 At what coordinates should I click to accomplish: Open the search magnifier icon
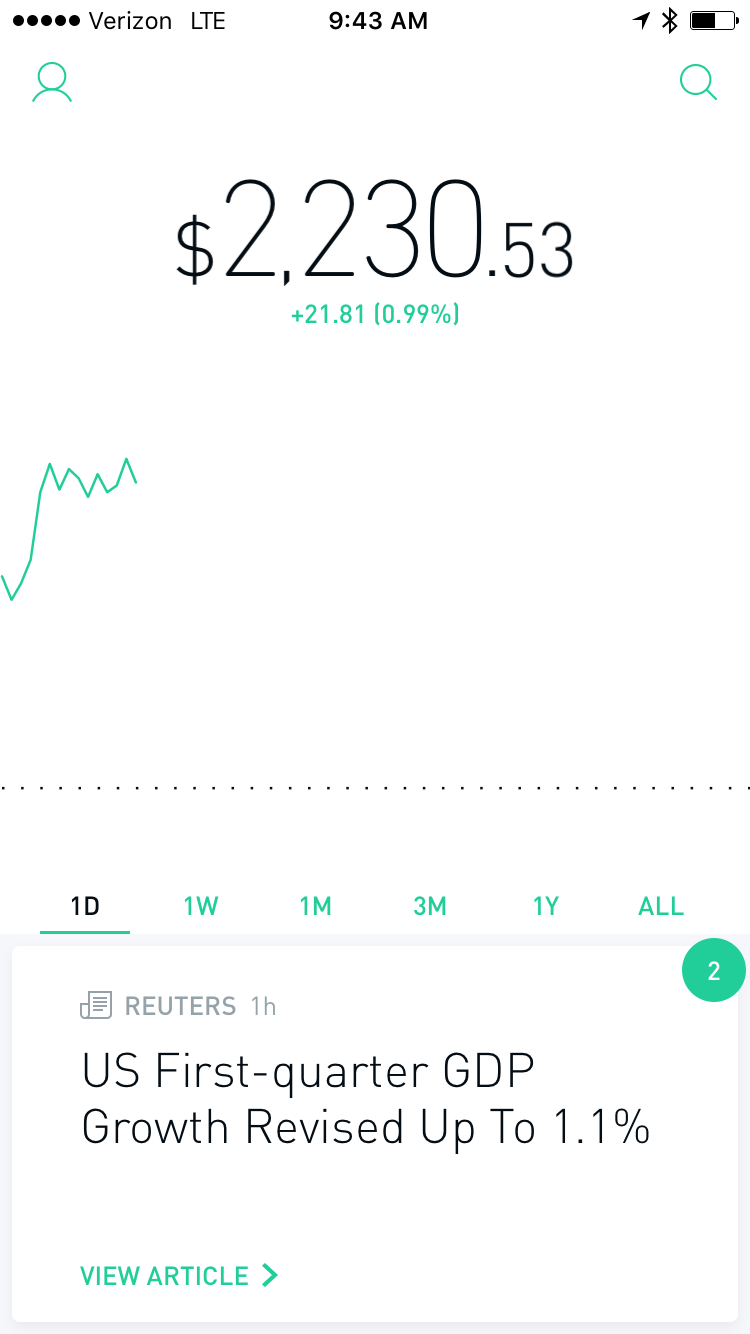(698, 83)
